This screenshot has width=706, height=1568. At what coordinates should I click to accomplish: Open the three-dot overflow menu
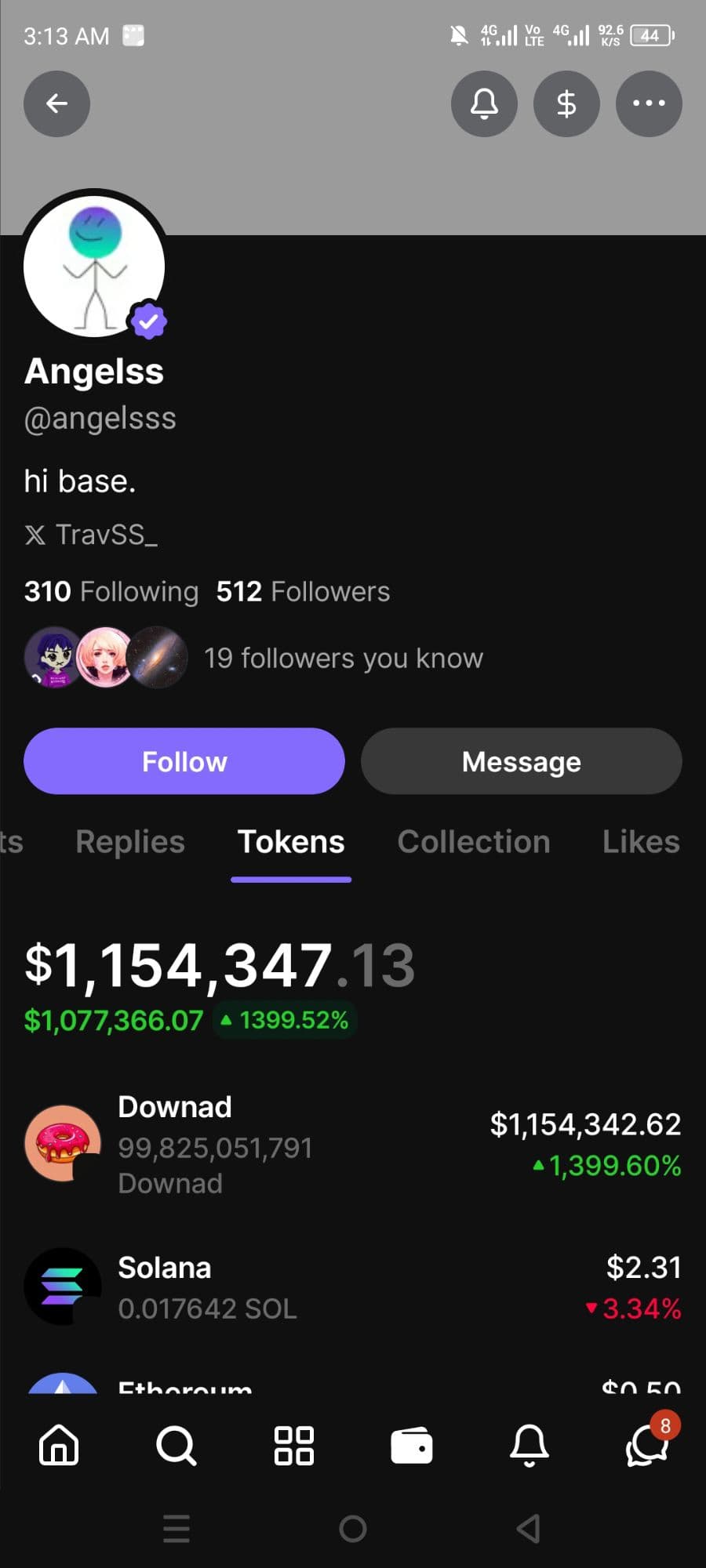coord(649,103)
